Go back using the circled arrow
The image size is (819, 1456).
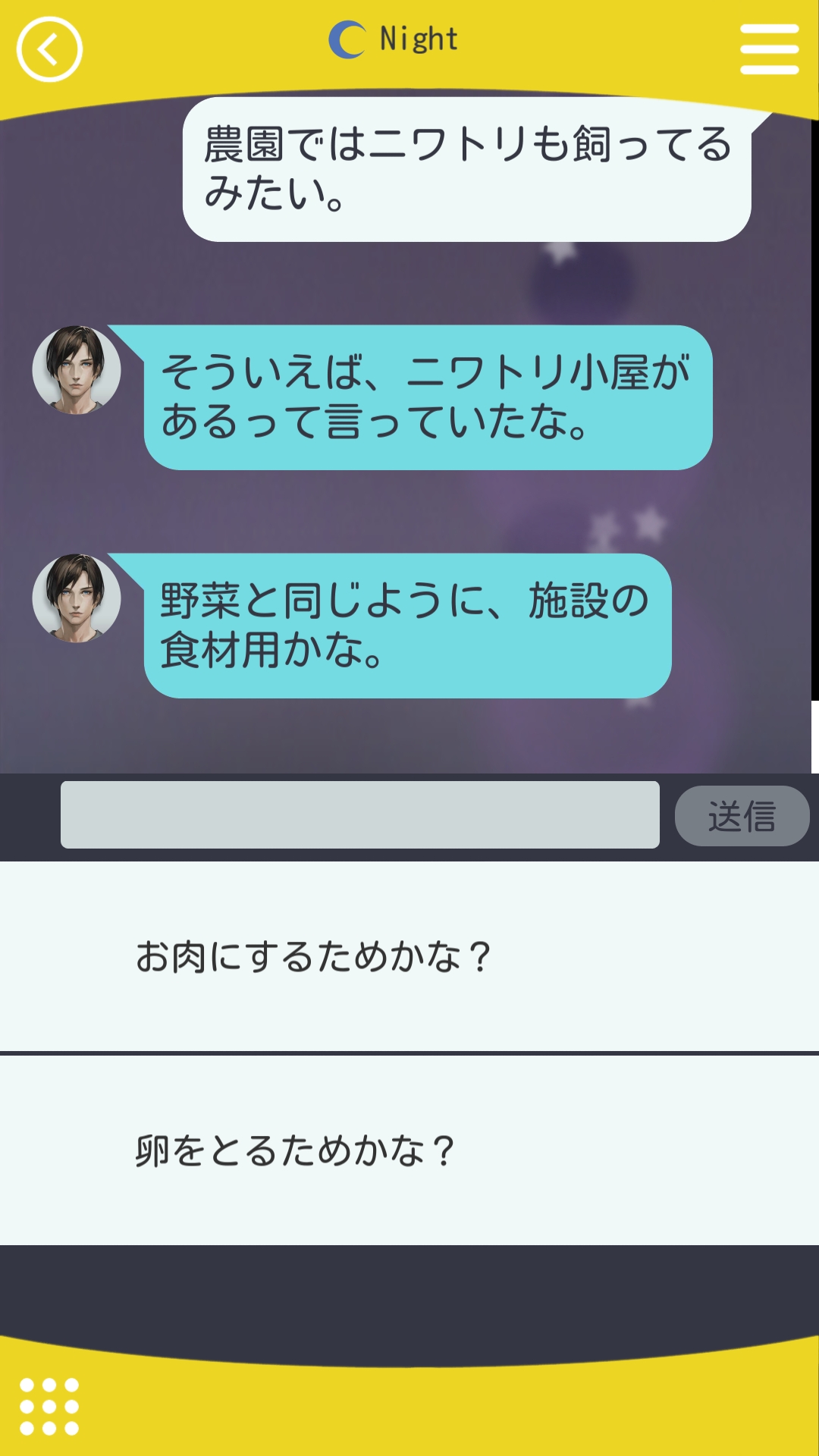click(49, 50)
